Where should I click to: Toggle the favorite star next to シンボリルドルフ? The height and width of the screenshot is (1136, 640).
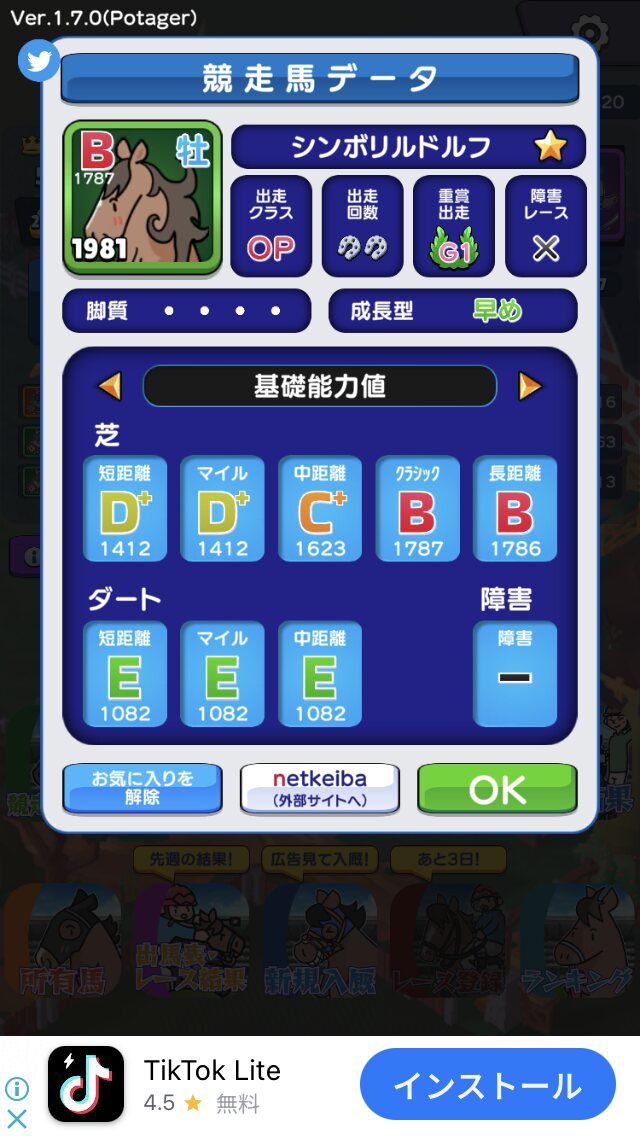point(550,147)
